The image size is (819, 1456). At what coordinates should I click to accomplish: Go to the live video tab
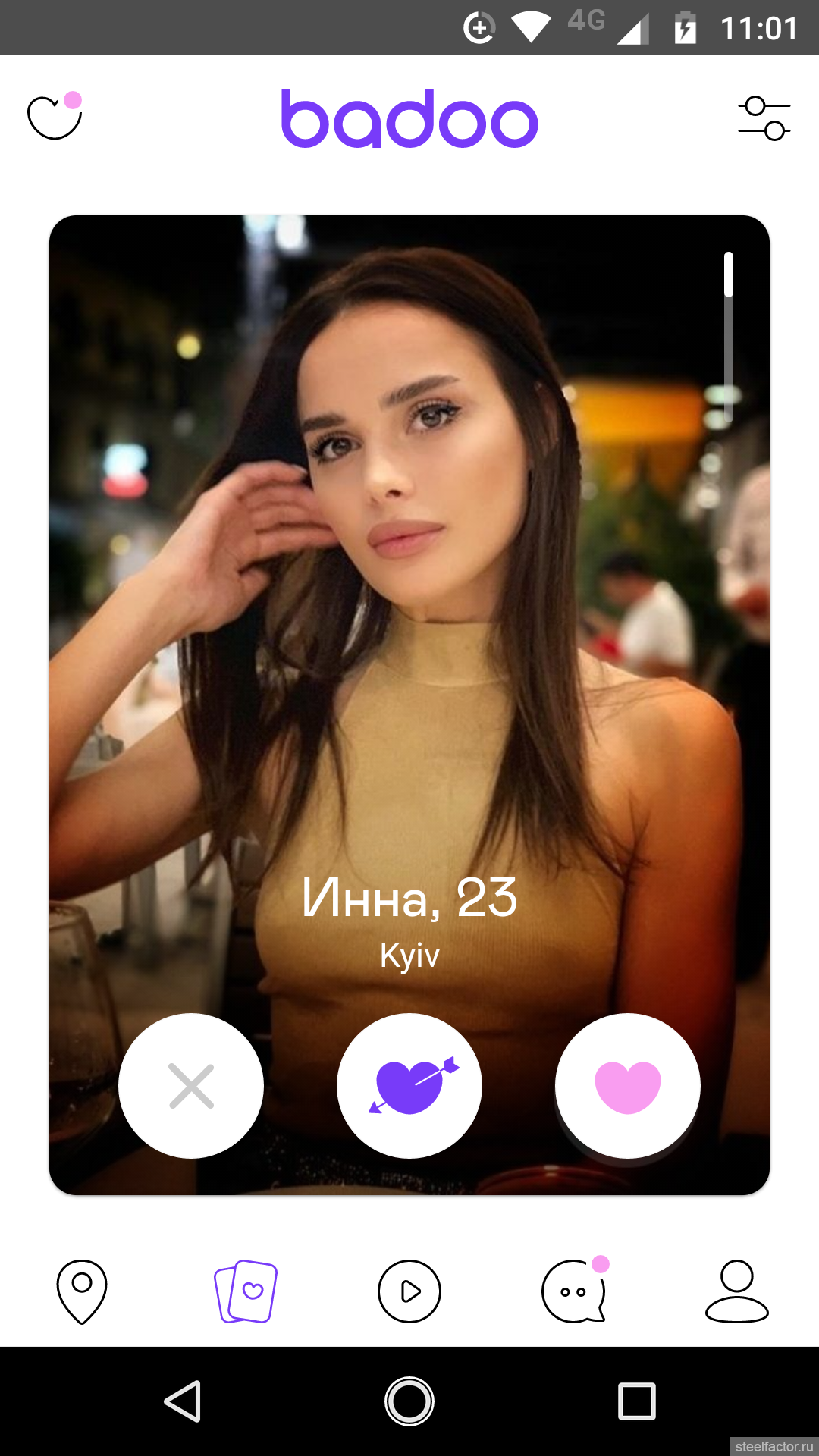pyautogui.click(x=409, y=1291)
